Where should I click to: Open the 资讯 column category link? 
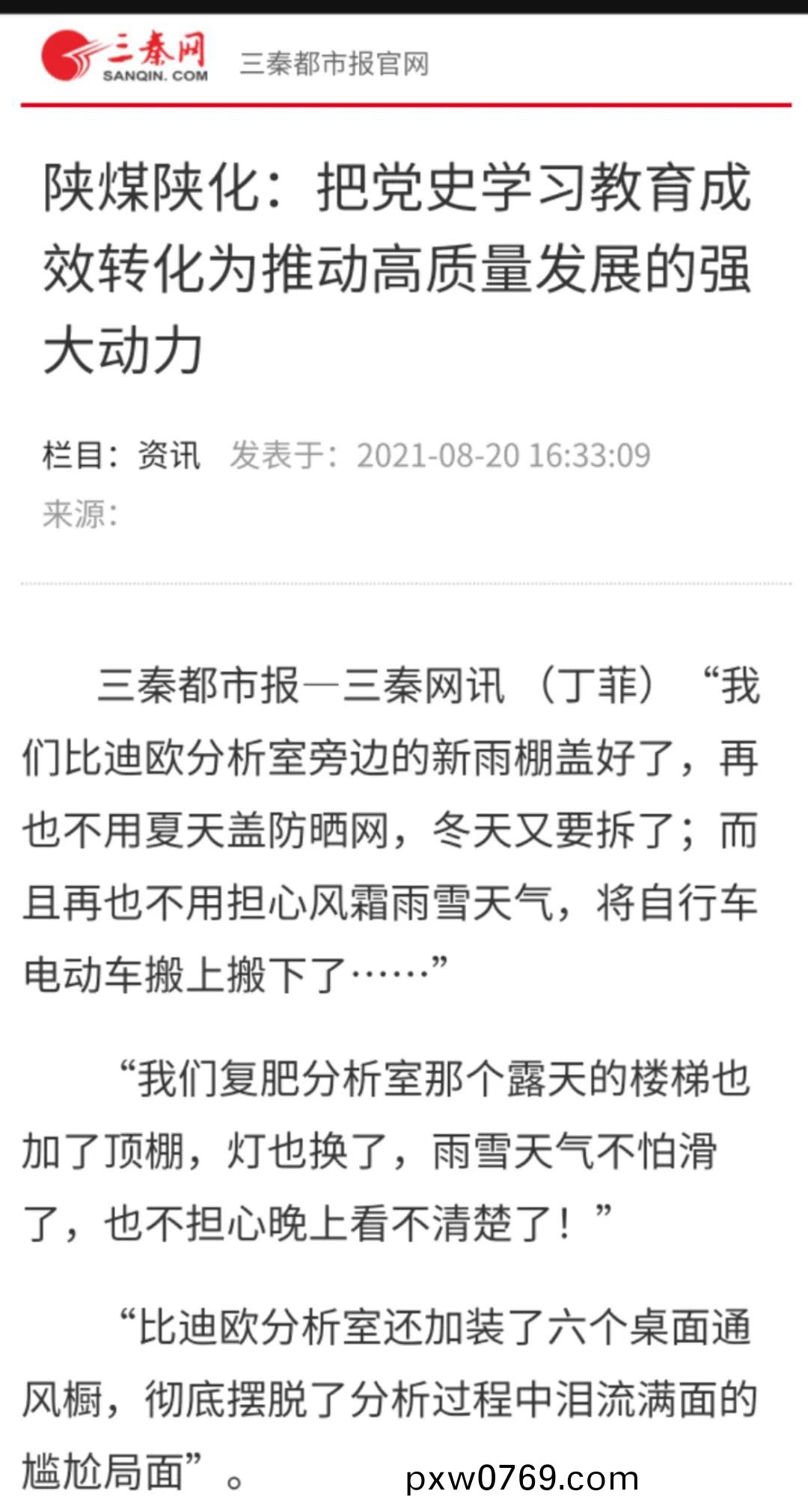click(169, 455)
